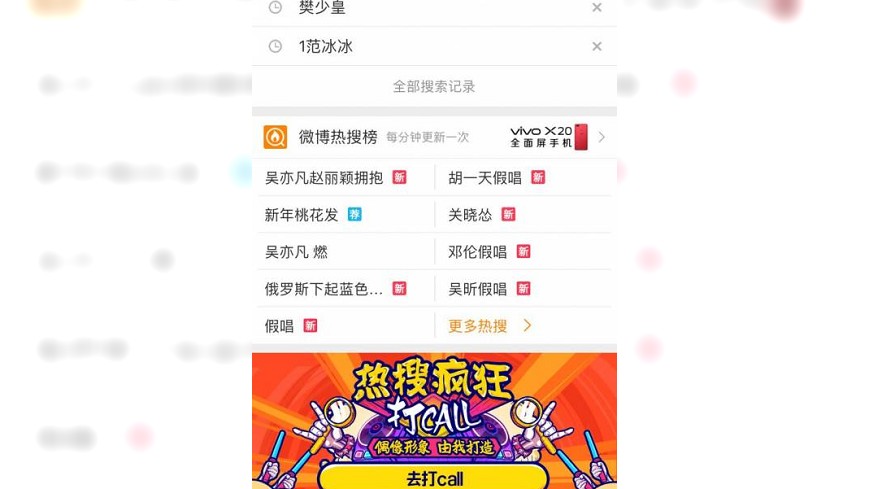Open hot topic 吴亦凡 燃
Image resolution: width=870 pixels, height=489 pixels.
296,252
